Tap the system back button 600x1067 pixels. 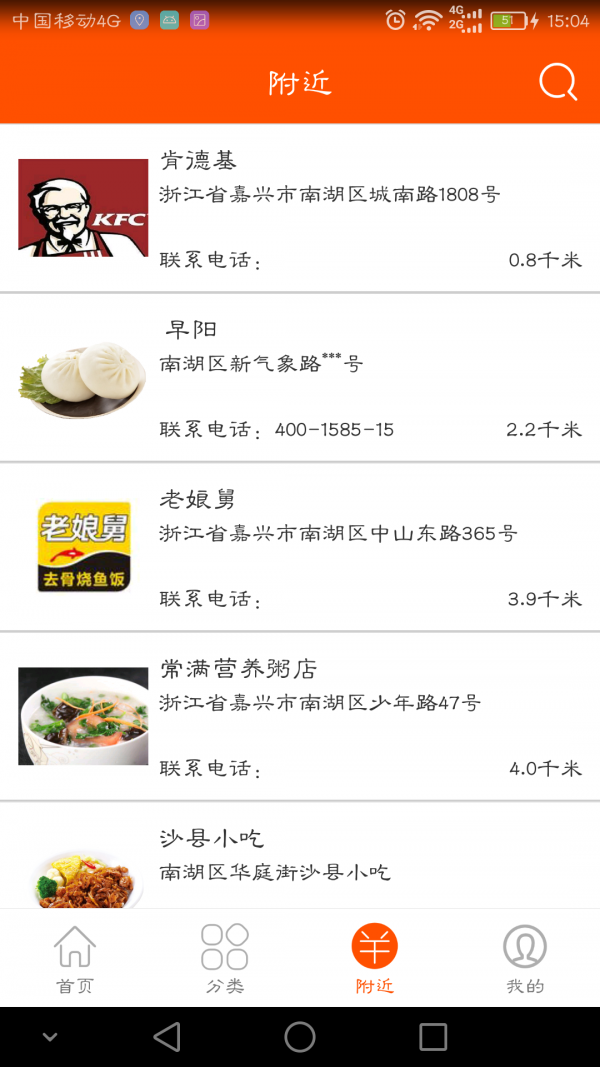tap(167, 1037)
